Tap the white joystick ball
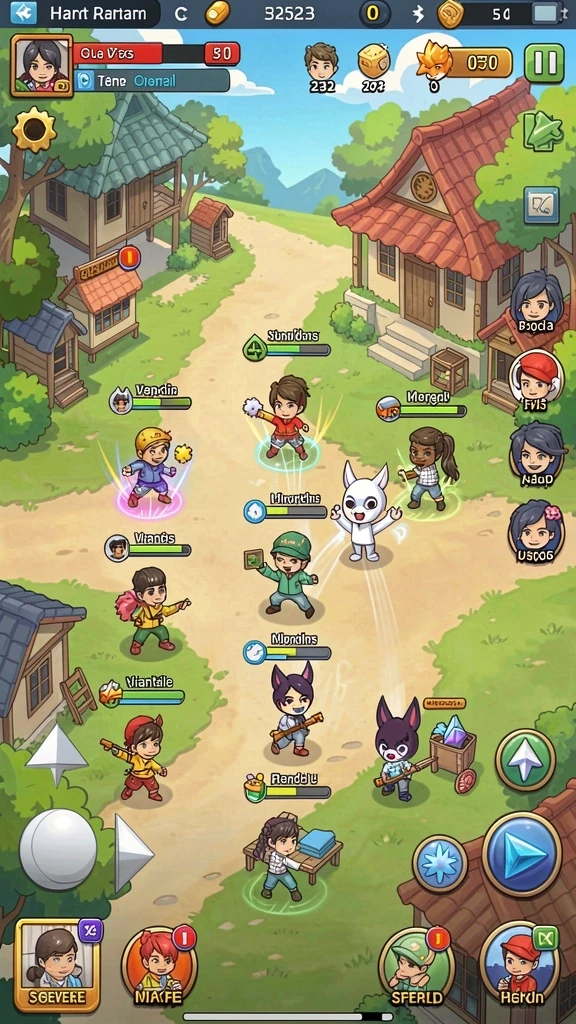576x1024 pixels. (x=58, y=850)
